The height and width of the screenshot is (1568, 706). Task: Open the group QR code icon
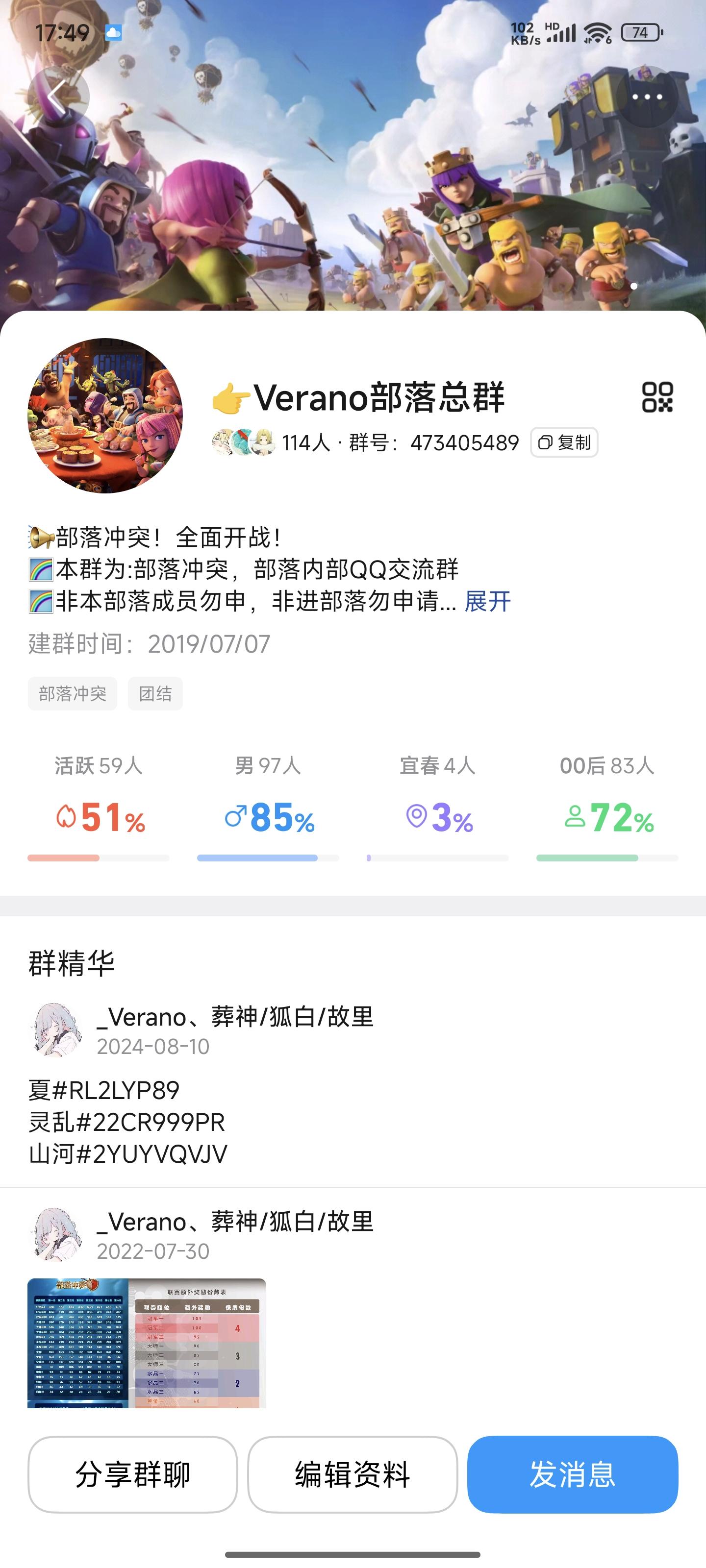657,397
